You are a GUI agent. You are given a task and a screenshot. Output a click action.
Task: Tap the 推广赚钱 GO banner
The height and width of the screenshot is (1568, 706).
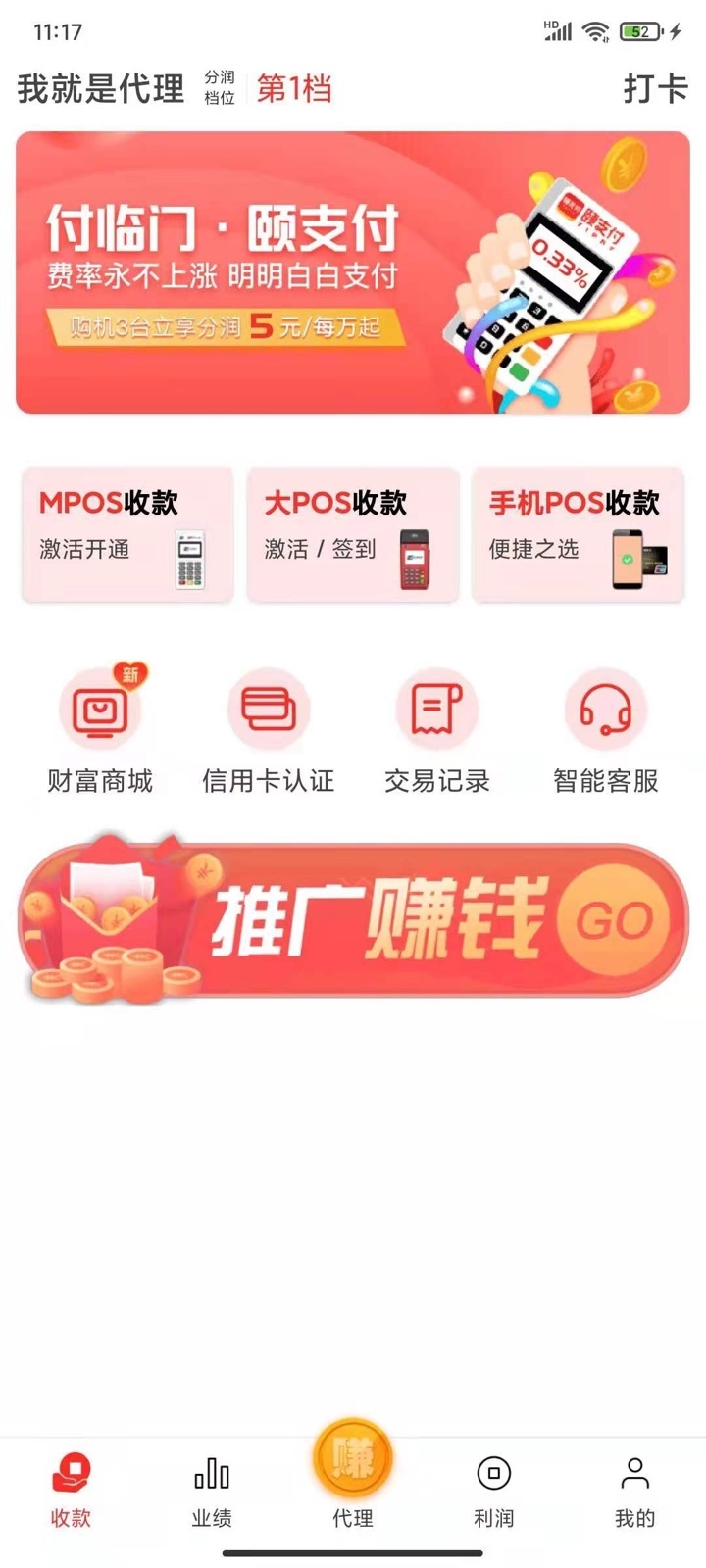353,918
